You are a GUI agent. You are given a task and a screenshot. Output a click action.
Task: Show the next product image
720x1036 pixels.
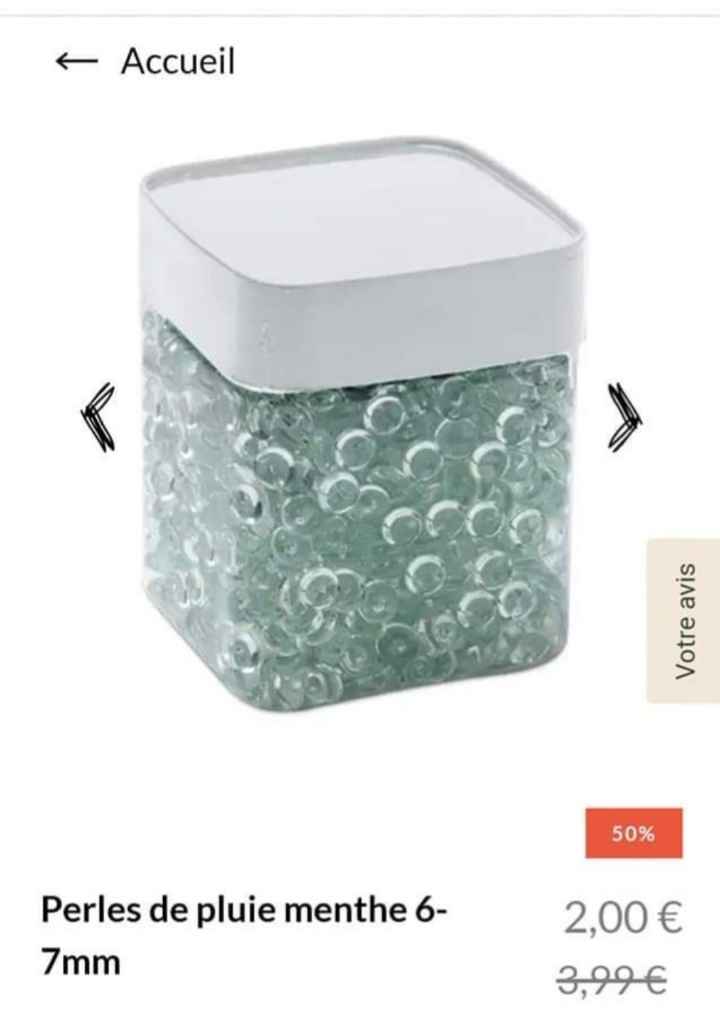click(624, 417)
